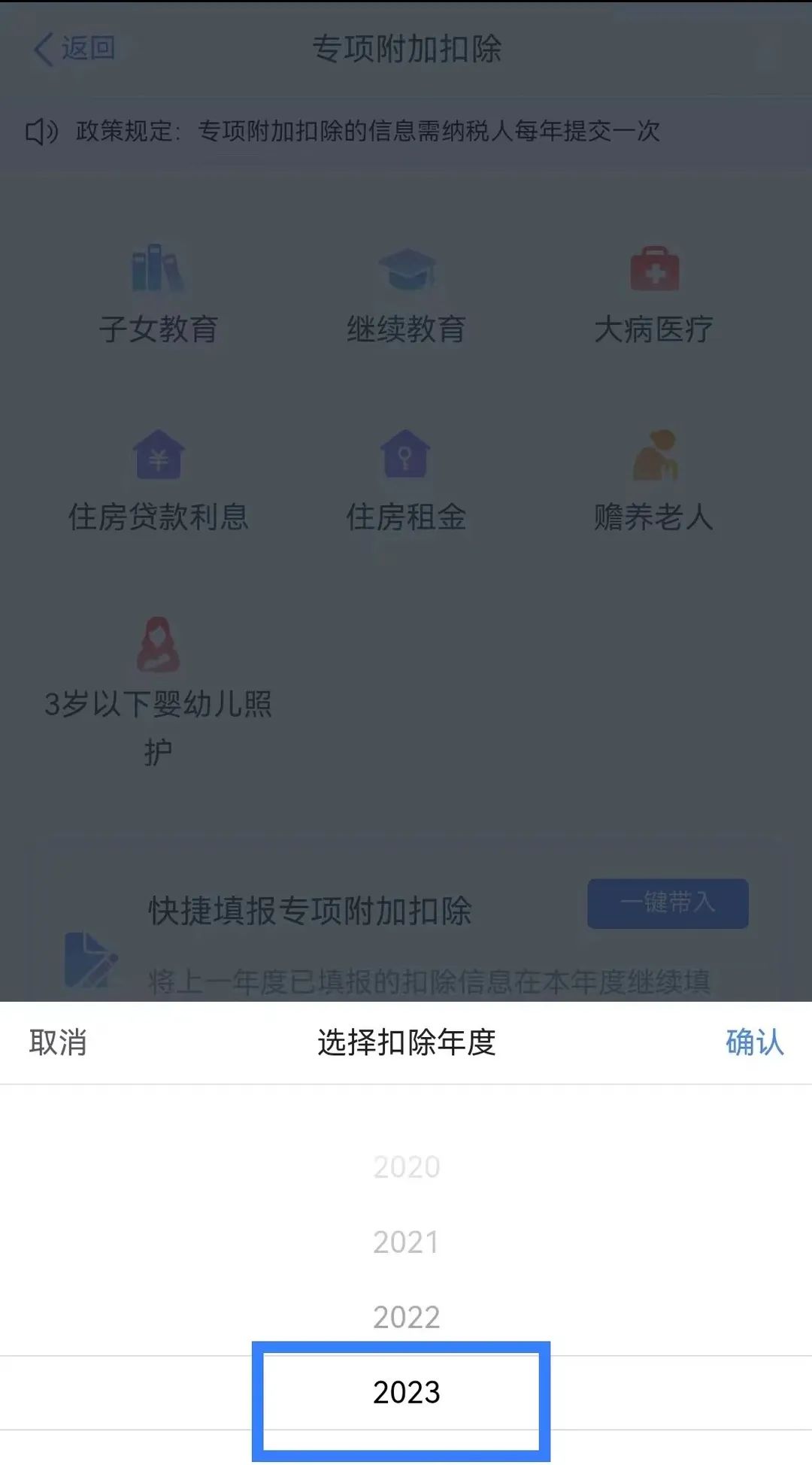Choose 2021 as the deduction year
Image resolution: width=812 pixels, height=1465 pixels.
tap(406, 1242)
